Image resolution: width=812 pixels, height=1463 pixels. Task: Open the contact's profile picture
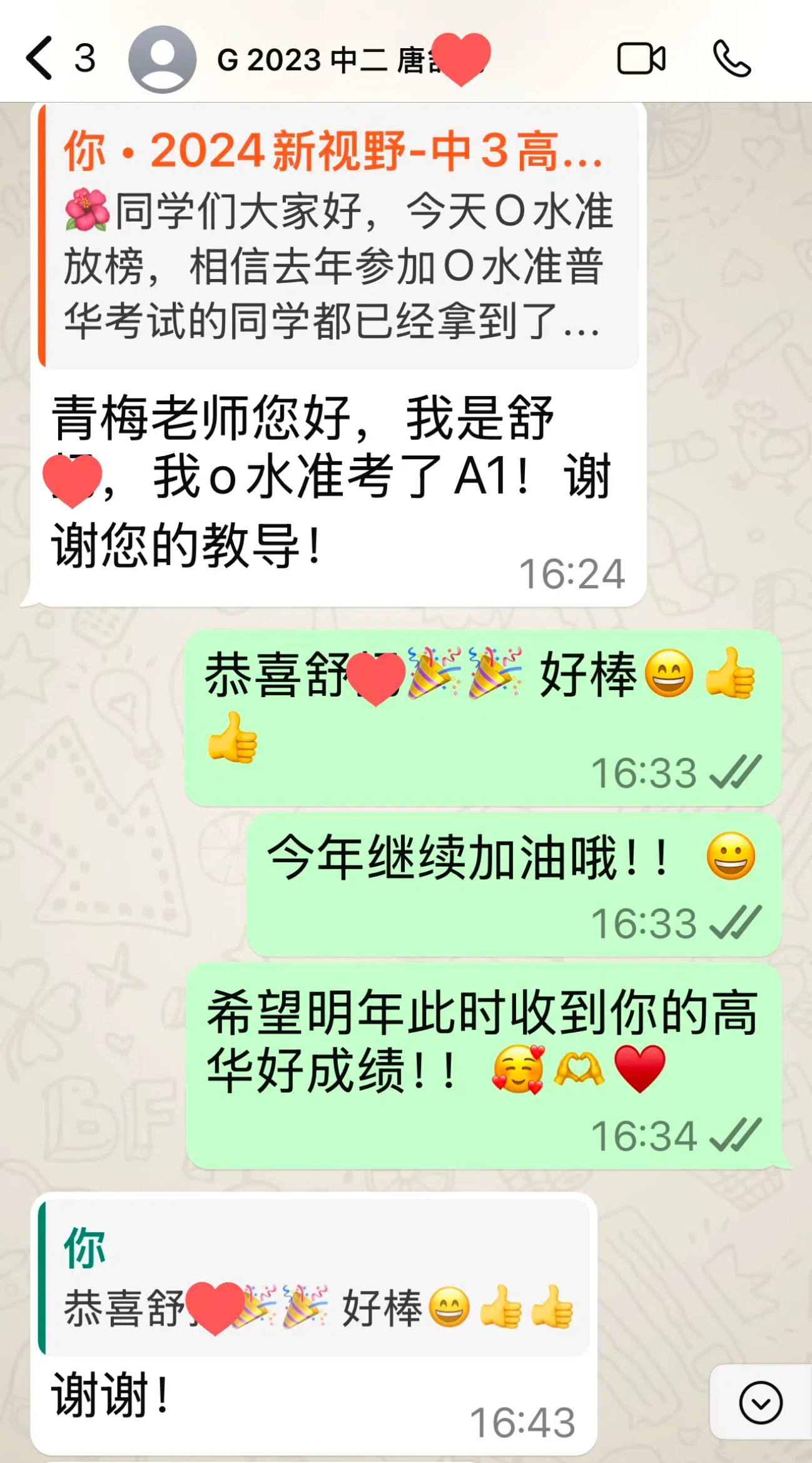coord(162,59)
